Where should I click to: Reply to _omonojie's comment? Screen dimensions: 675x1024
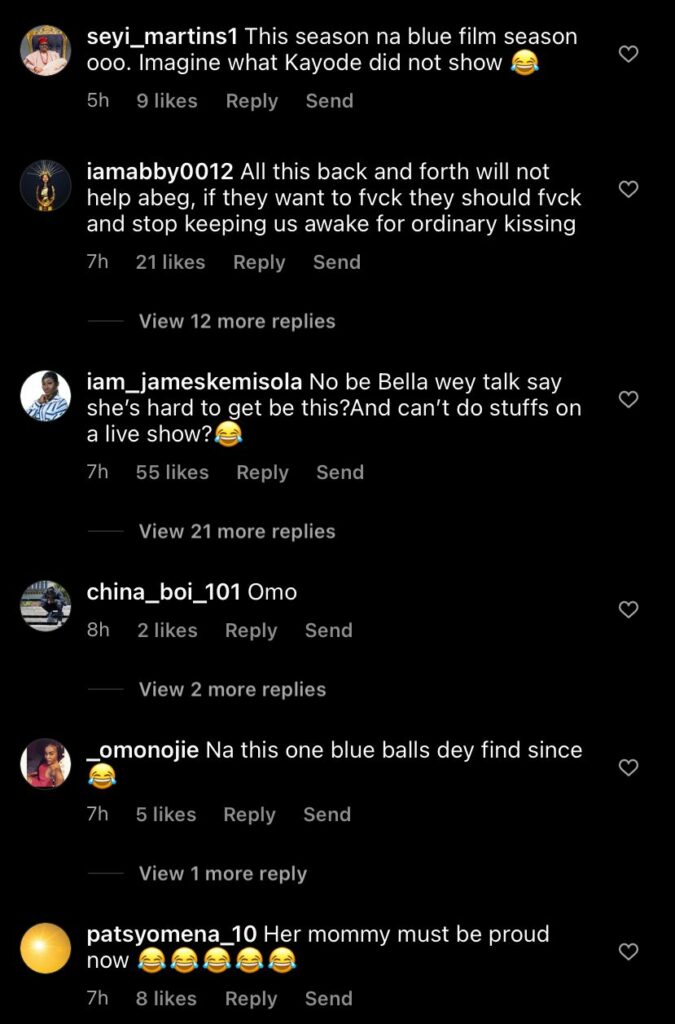point(250,814)
